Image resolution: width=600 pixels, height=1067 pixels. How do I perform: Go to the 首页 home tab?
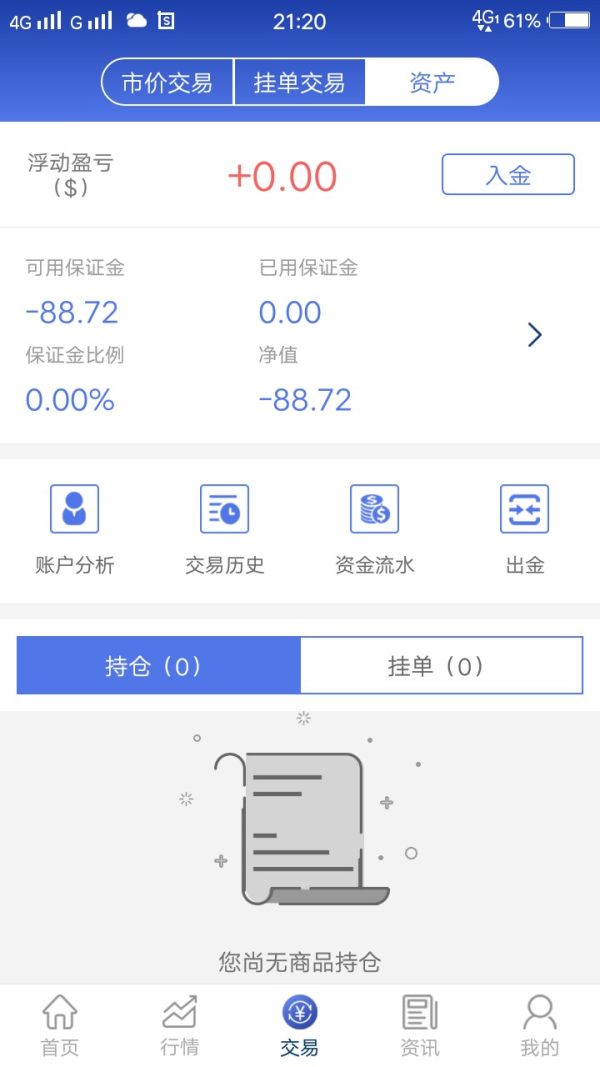(x=60, y=1026)
